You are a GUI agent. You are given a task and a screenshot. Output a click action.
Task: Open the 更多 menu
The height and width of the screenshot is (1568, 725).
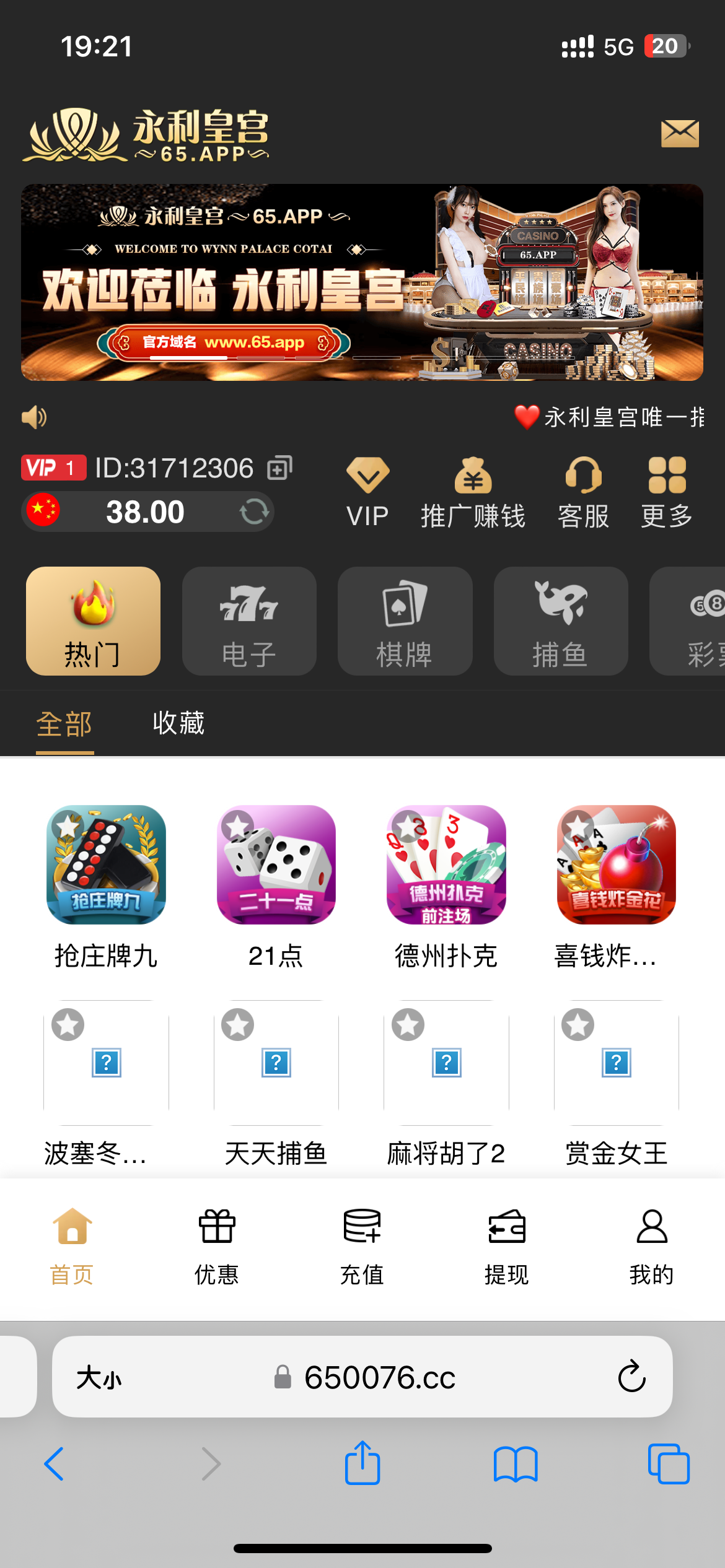[x=667, y=492]
